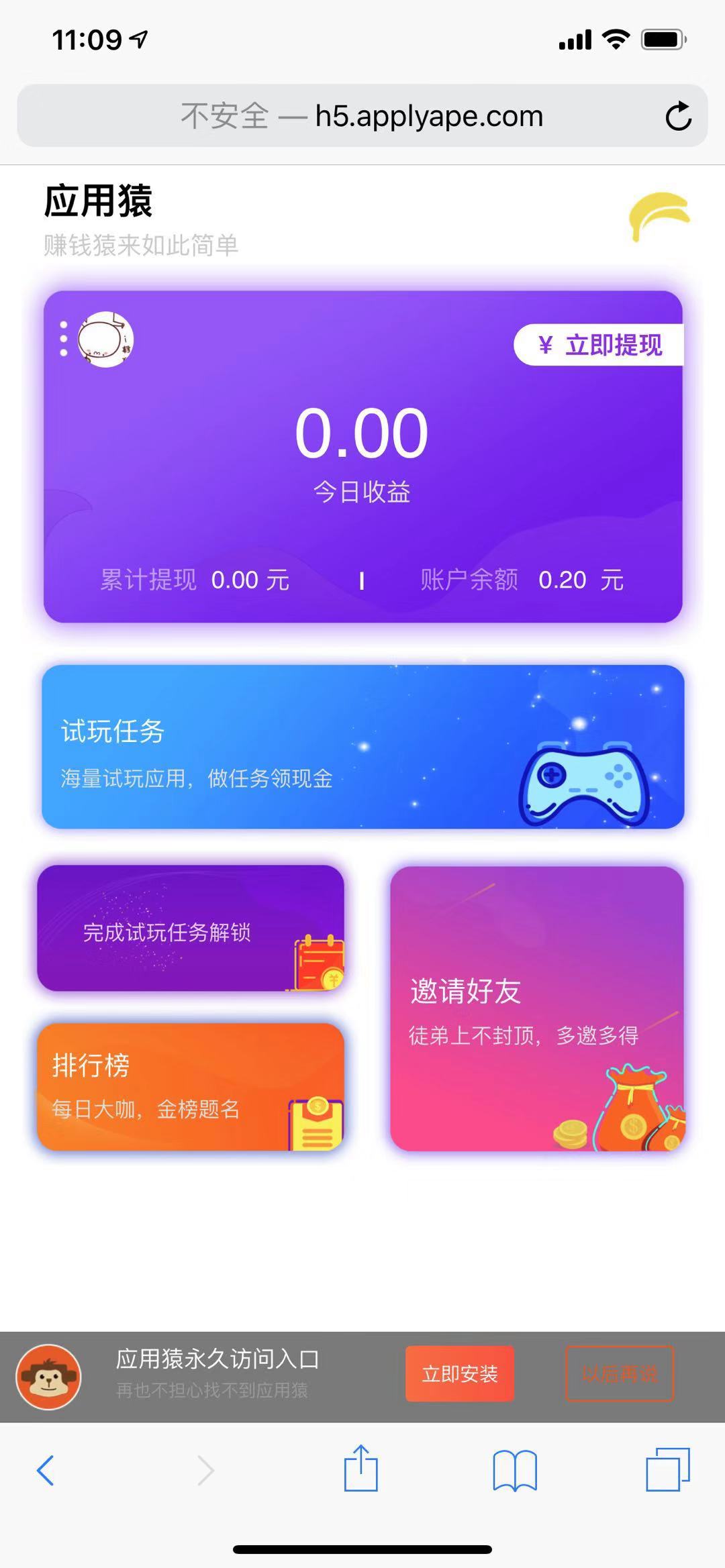Tap 立即安装 in the bottom banner

point(460,1373)
